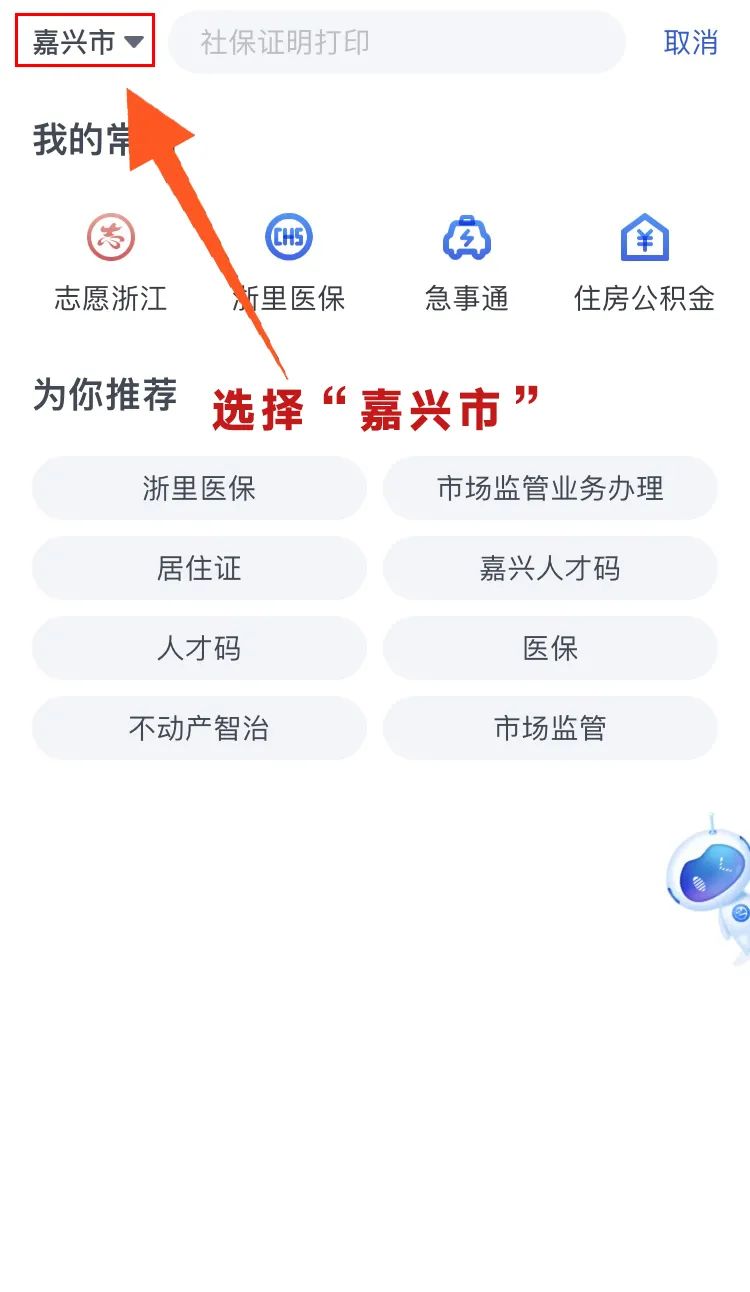The width and height of the screenshot is (750, 1292).
Task: Tap the 人才码 chip
Action: point(199,648)
